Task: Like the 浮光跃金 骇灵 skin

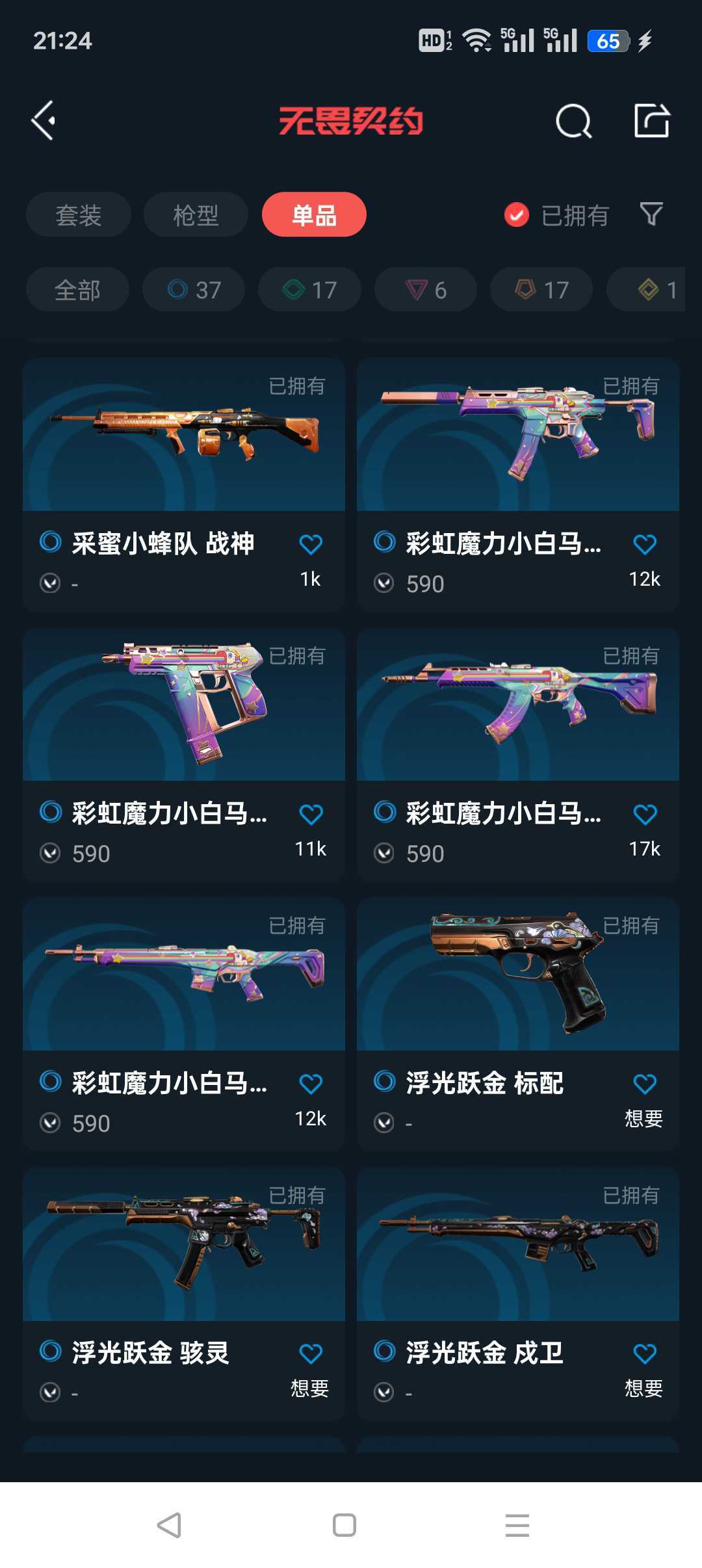Action: coord(311,1353)
